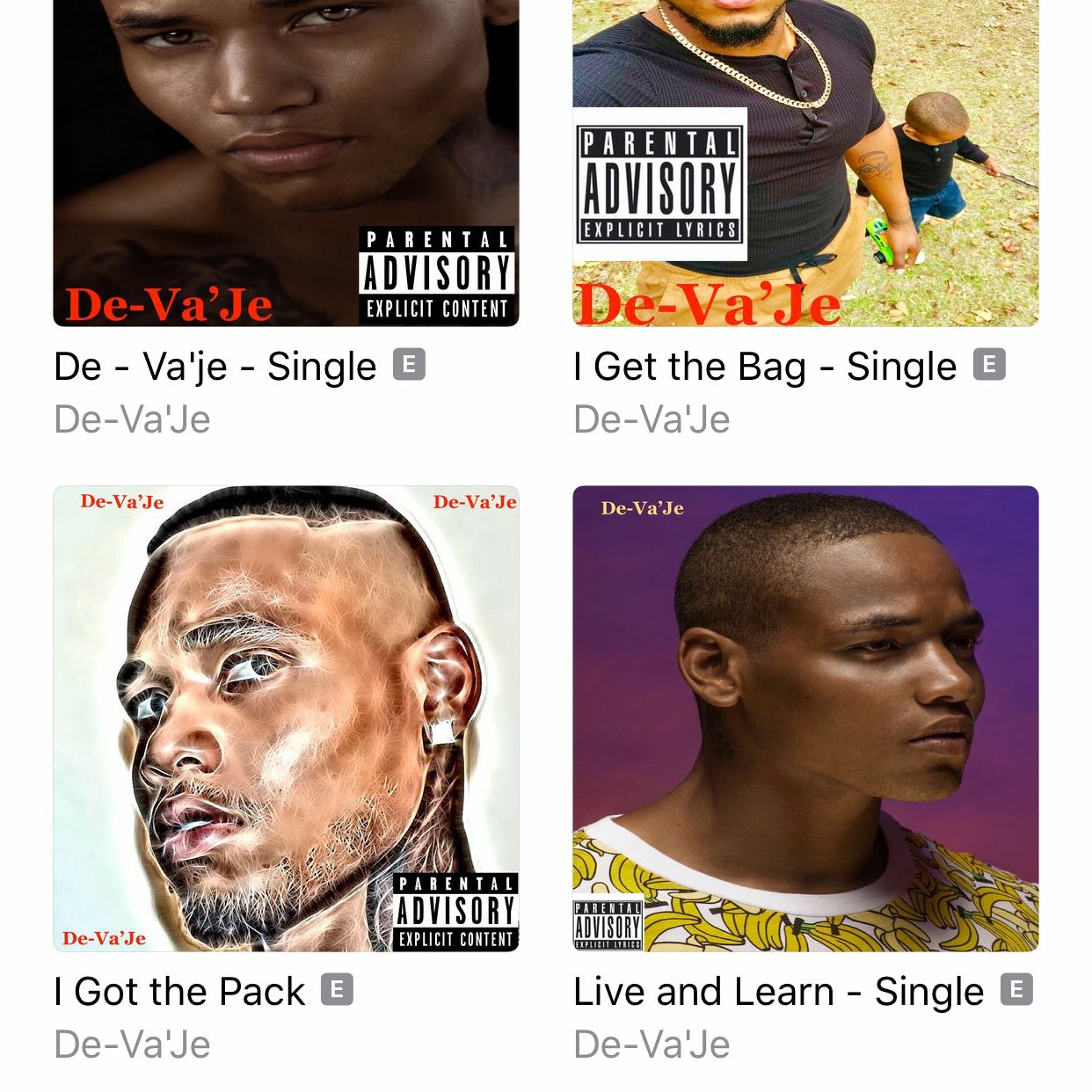Viewport: 1092px width, 1092px height.
Task: Open the 'I Get the Bag - Single' album
Action: click(x=805, y=164)
